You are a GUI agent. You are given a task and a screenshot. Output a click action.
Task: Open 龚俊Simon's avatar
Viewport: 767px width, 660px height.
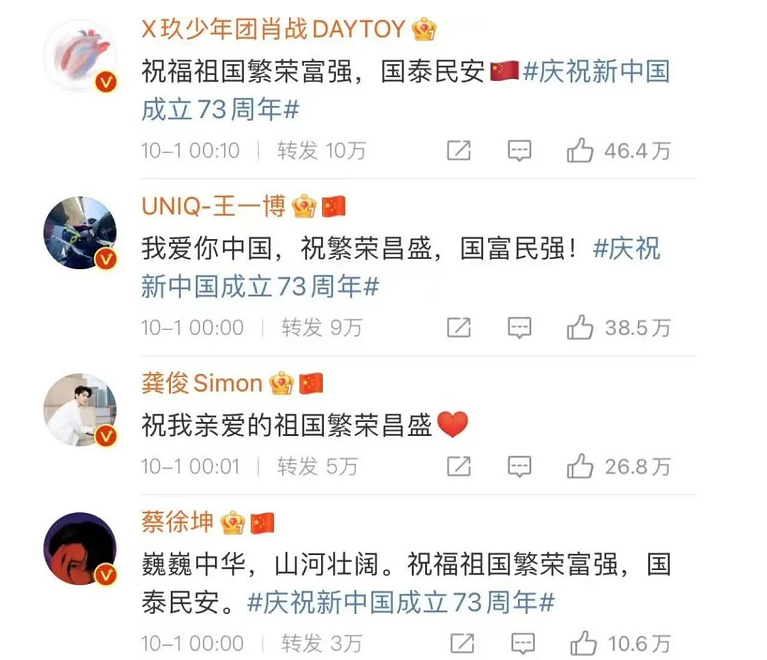click(x=80, y=410)
